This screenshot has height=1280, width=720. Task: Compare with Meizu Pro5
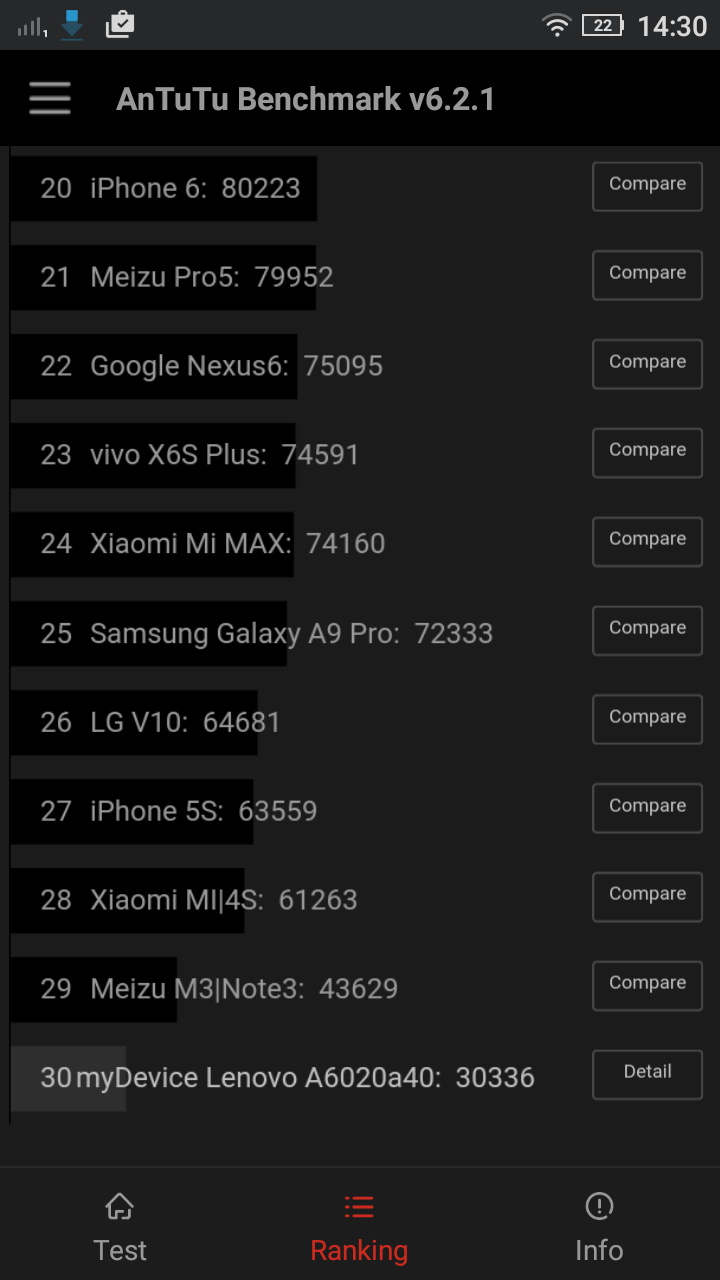click(647, 275)
